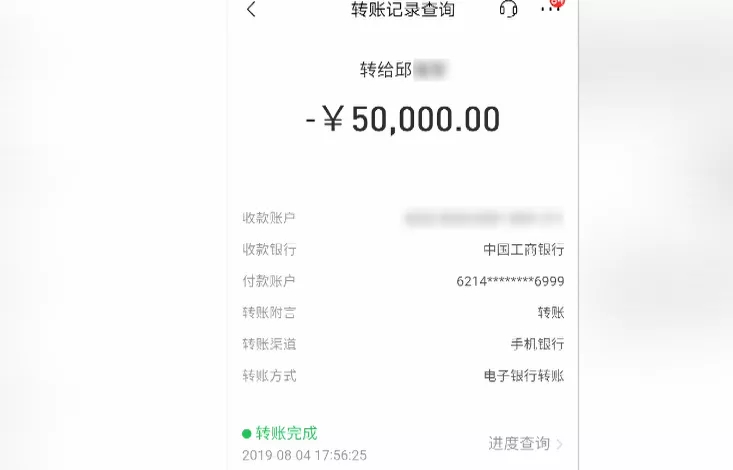Go back from transfer record query

251,10
